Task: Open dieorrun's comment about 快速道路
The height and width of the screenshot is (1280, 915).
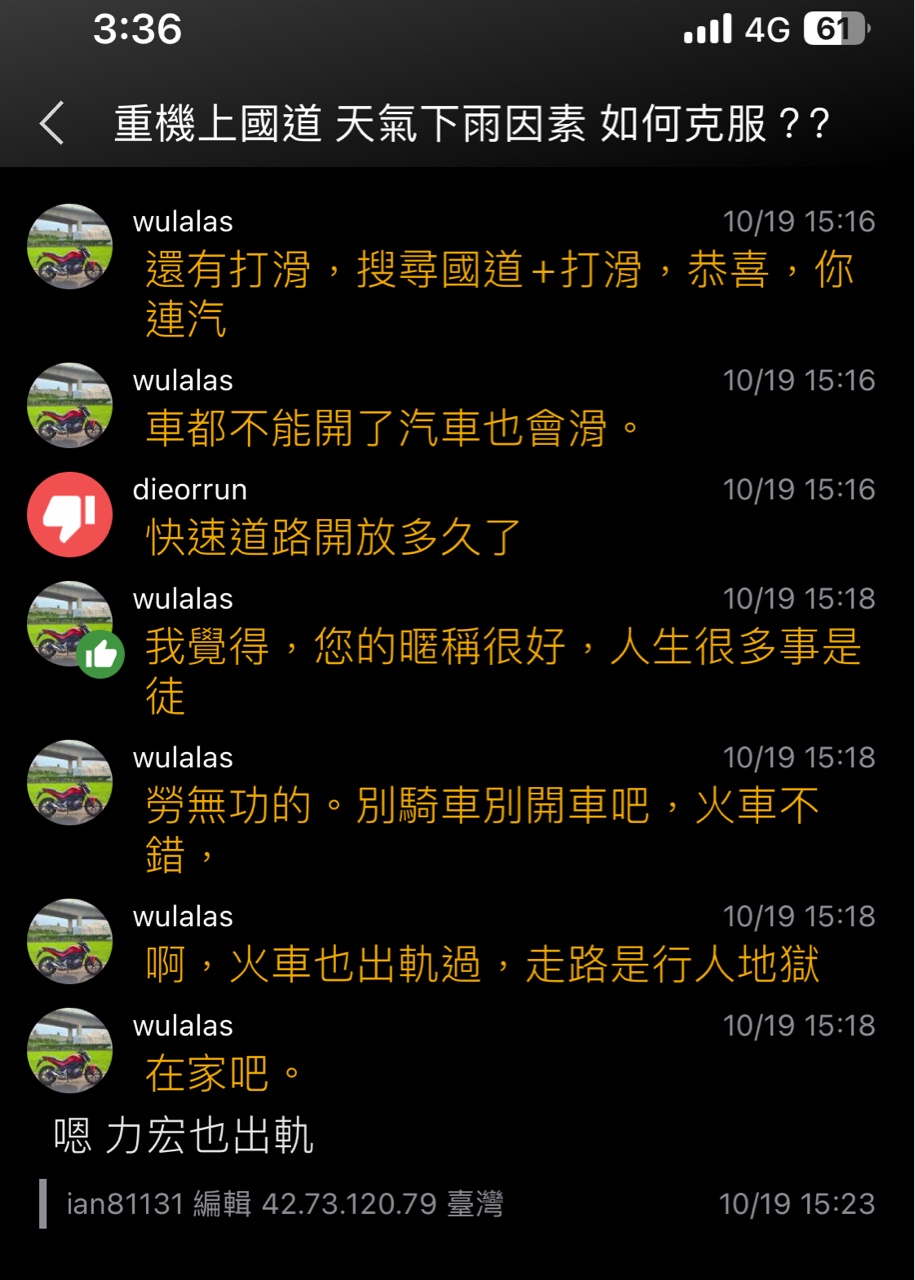Action: click(x=334, y=537)
